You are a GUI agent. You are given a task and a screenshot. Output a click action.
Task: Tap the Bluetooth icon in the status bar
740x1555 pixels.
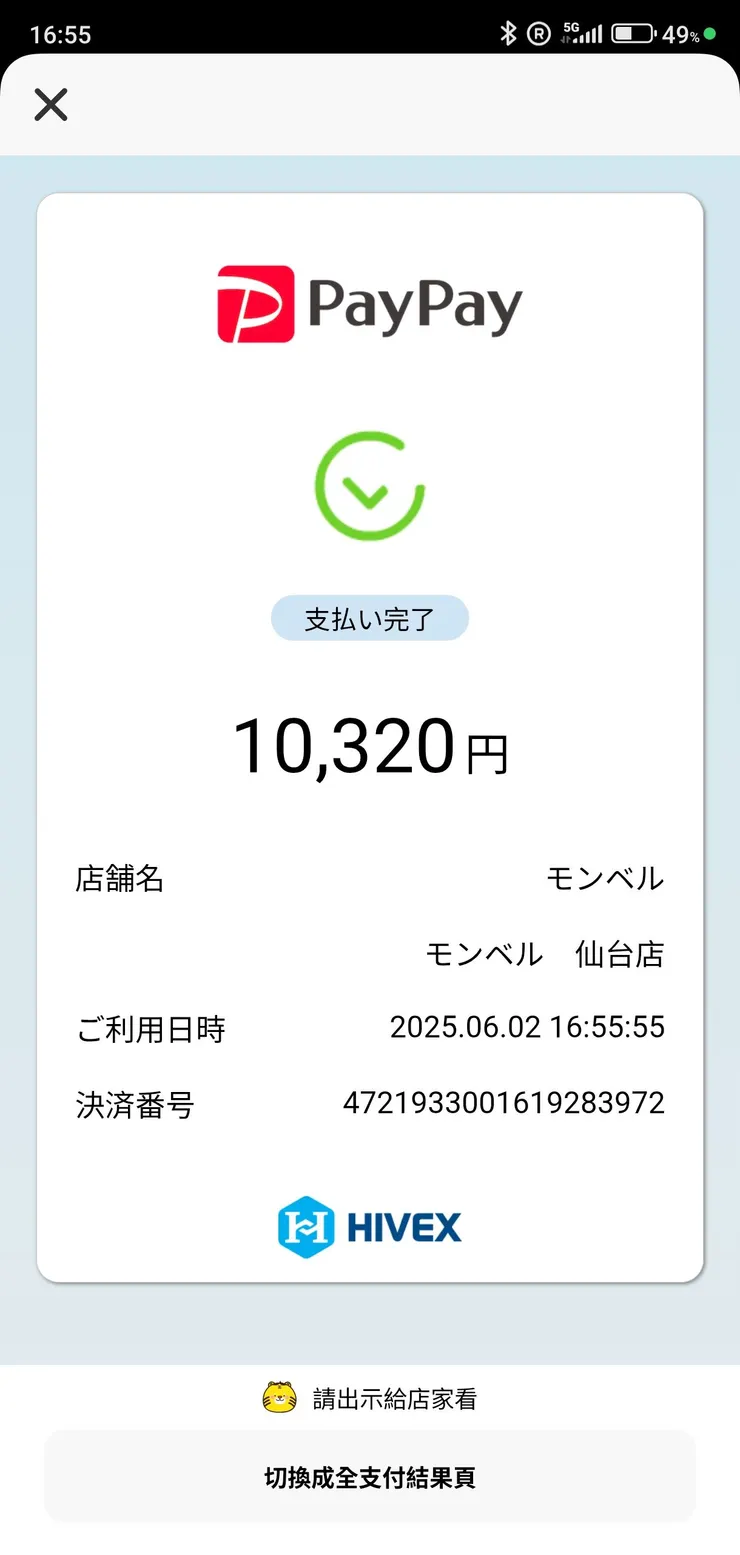509,33
